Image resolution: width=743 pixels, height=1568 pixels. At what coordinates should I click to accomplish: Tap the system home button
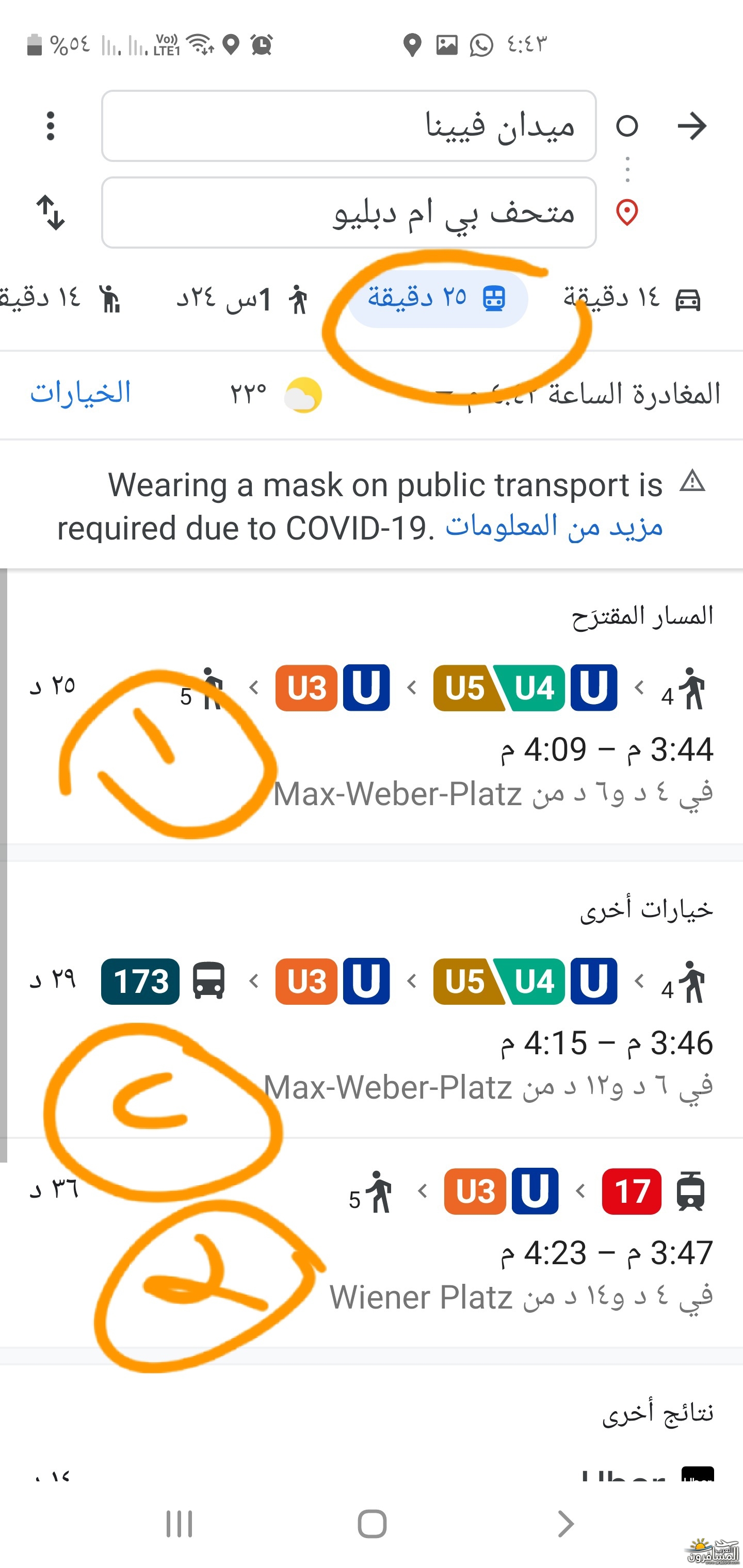tap(372, 1524)
